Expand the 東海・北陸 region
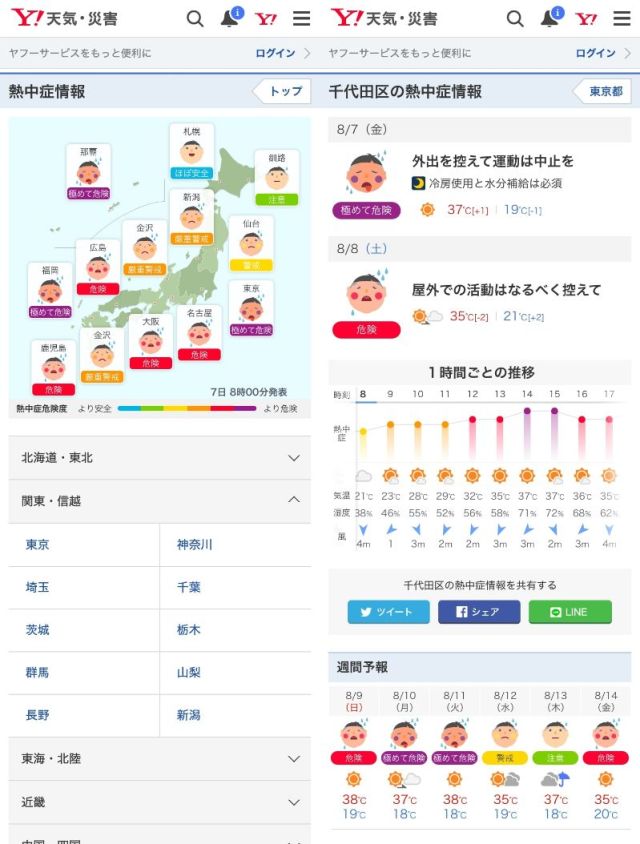This screenshot has width=640, height=844. [x=160, y=759]
